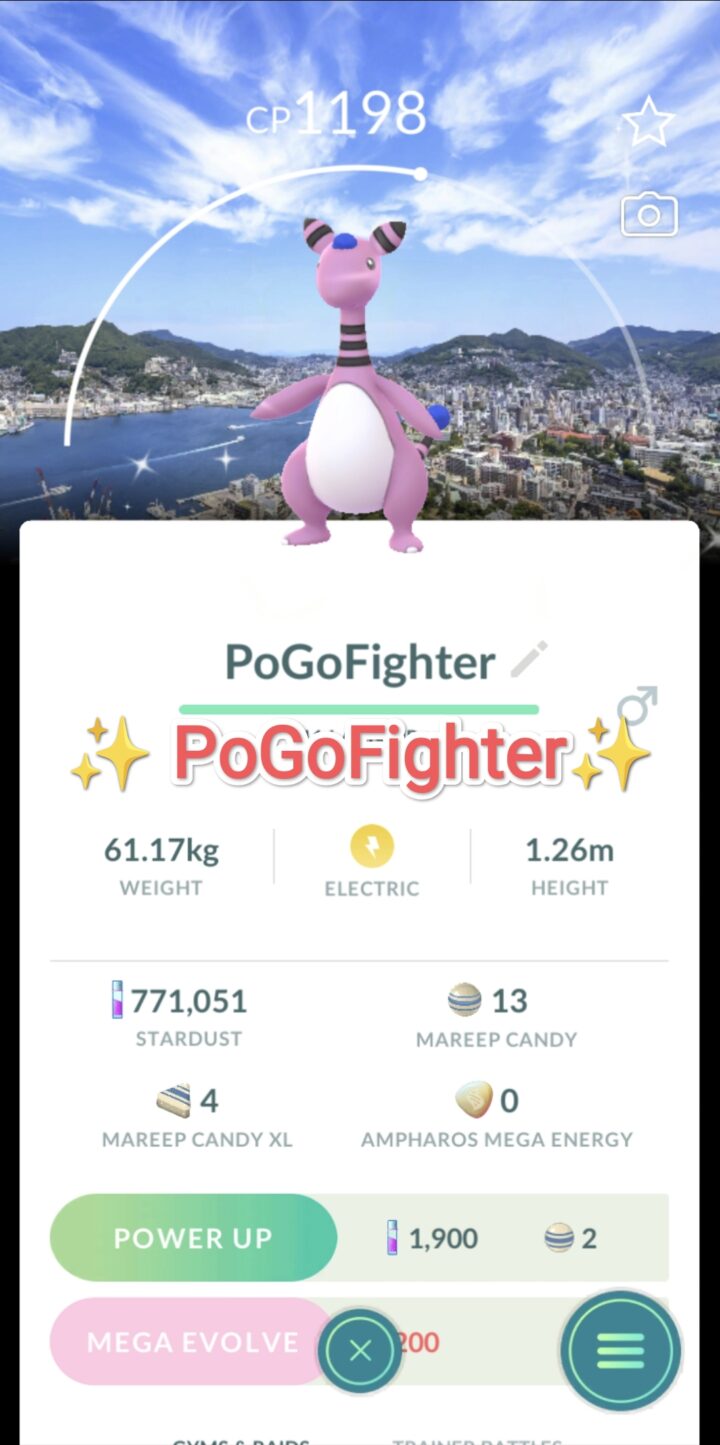Switch to the TRAINER BATTLES tab
Image resolution: width=720 pixels, height=1445 pixels.
pos(480,1440)
